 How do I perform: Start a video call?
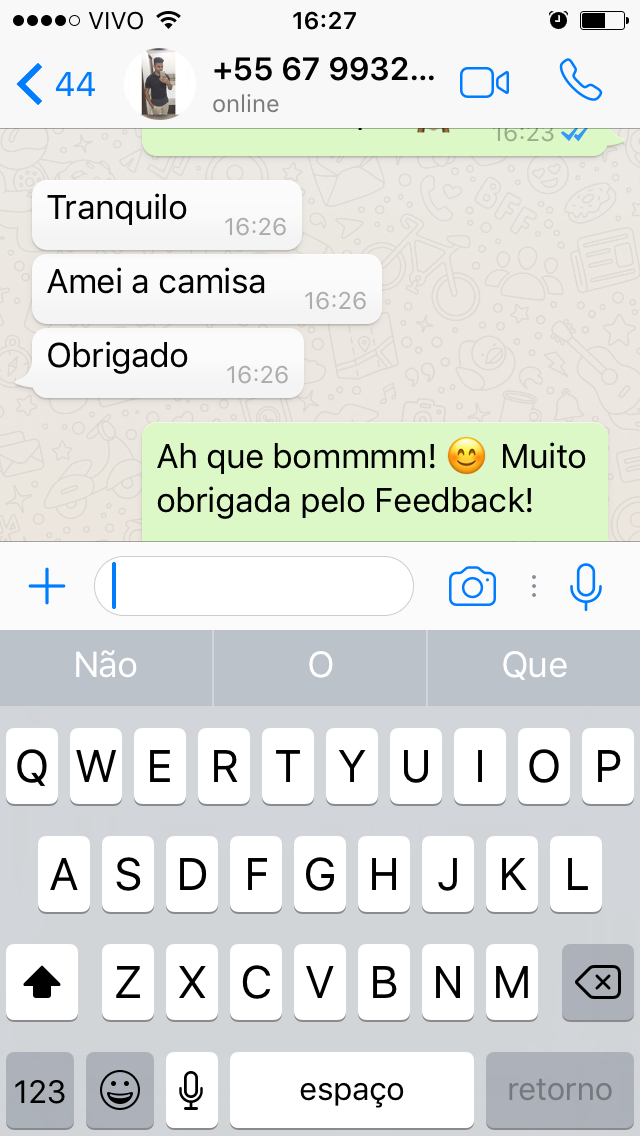click(x=485, y=84)
